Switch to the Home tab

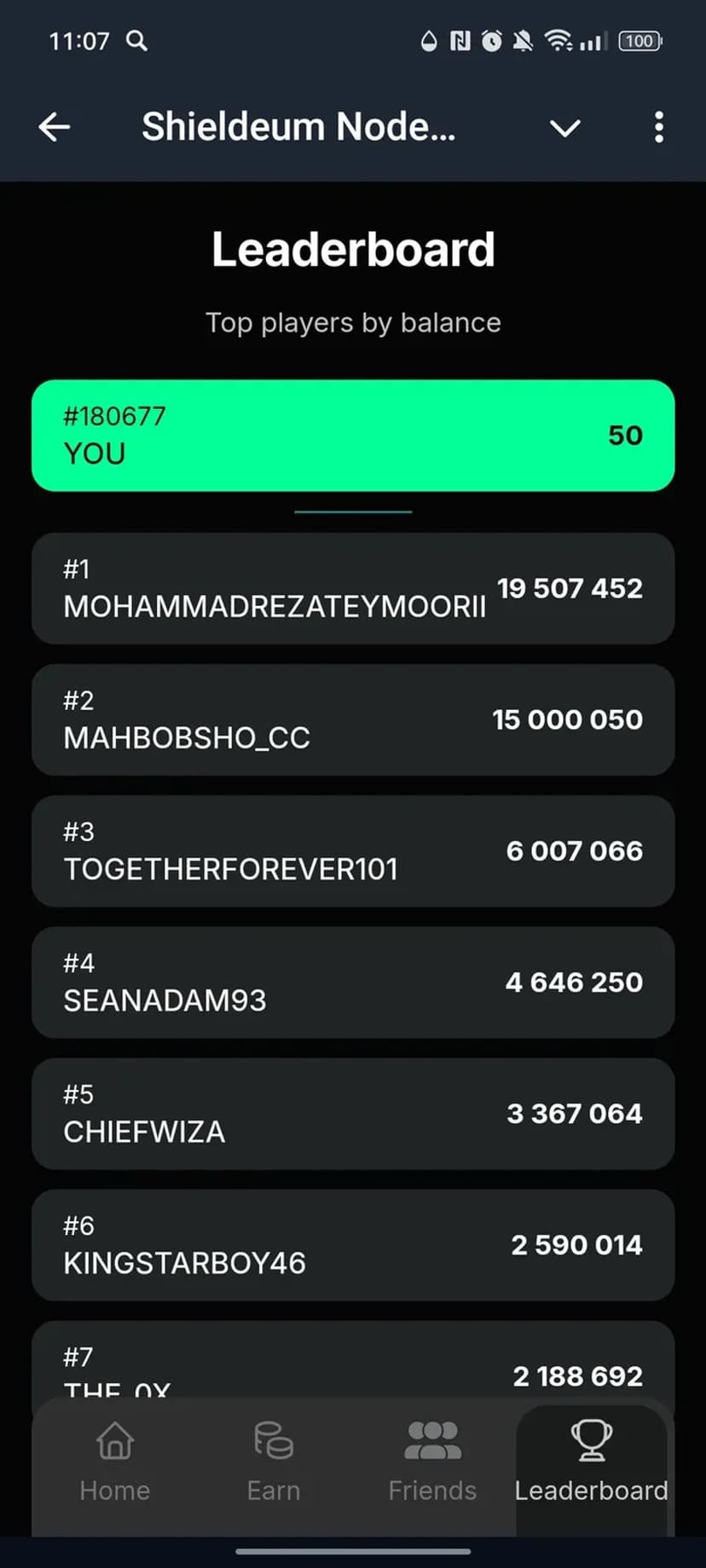pyautogui.click(x=115, y=1461)
